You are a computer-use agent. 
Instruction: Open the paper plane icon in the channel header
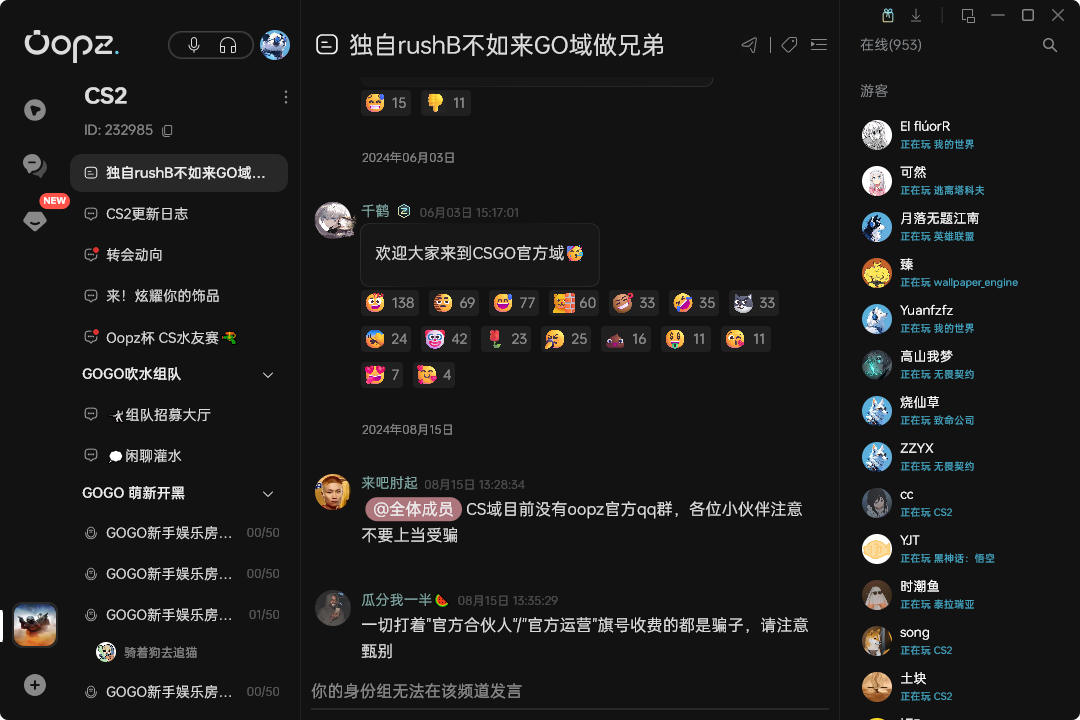[749, 45]
